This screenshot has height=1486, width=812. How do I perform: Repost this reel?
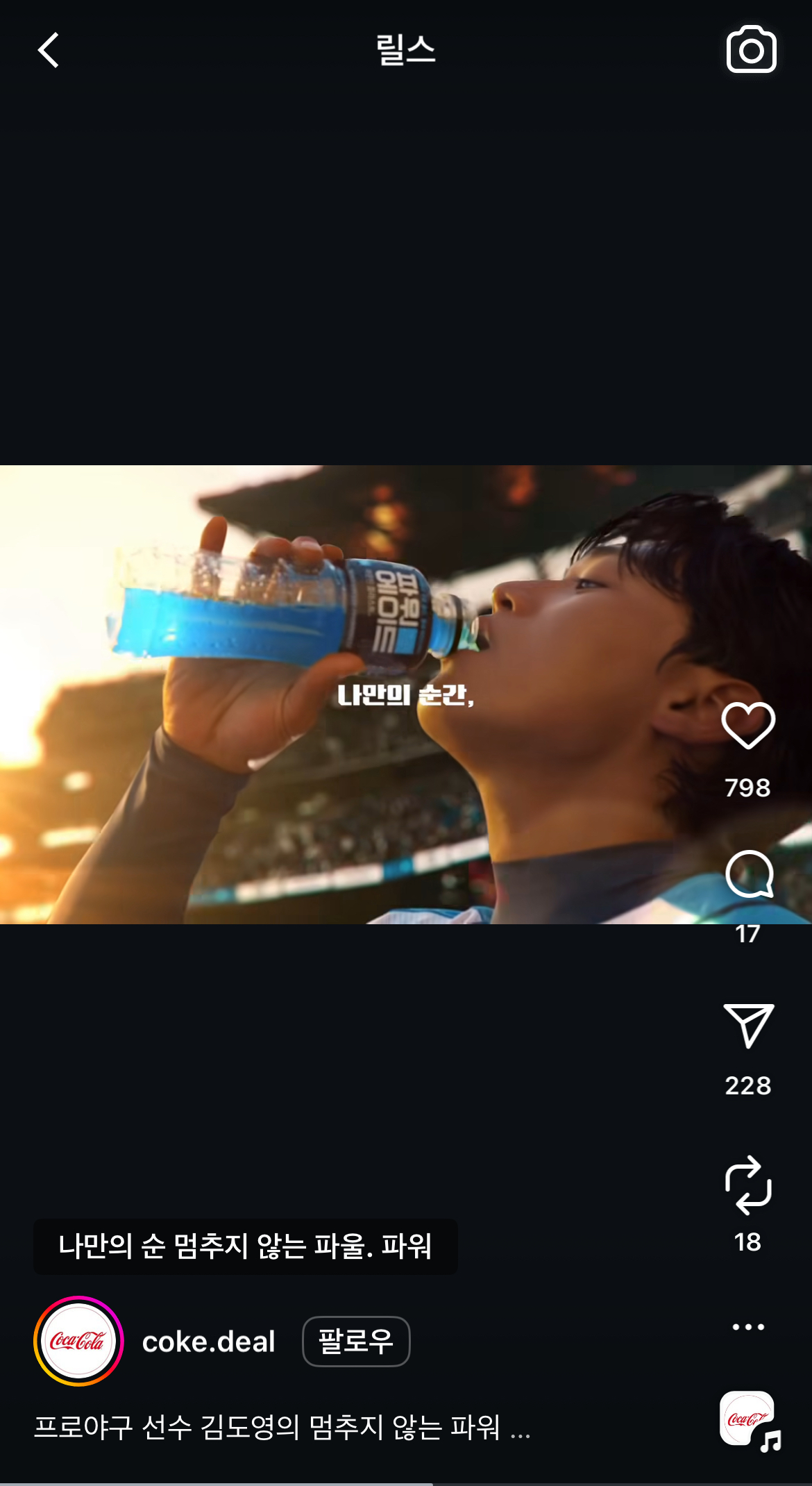point(748,1185)
